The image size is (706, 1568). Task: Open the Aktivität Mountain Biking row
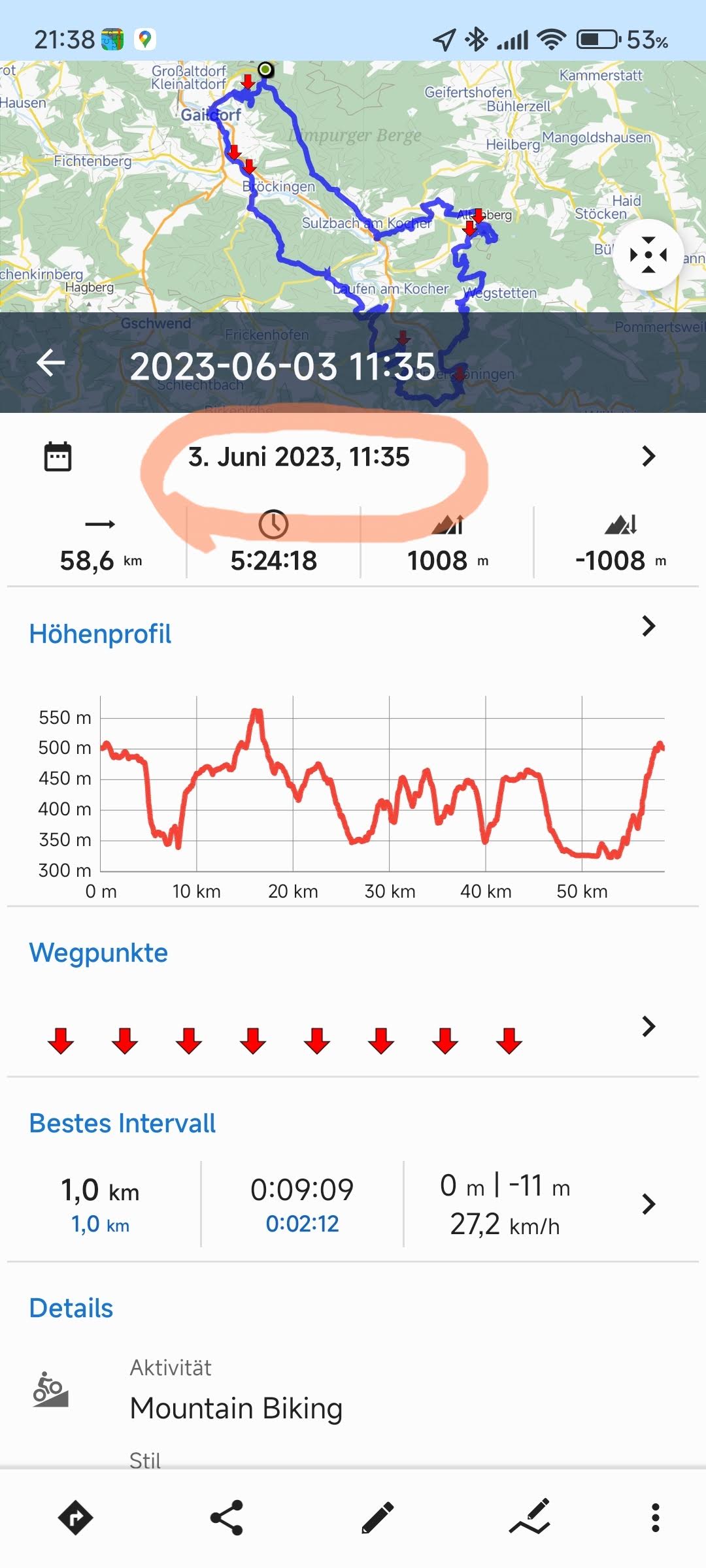[353, 1392]
